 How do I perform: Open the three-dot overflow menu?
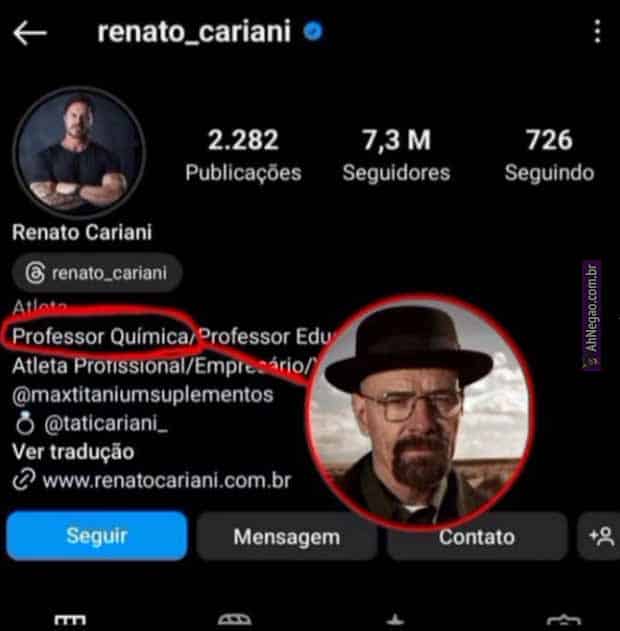tap(597, 32)
